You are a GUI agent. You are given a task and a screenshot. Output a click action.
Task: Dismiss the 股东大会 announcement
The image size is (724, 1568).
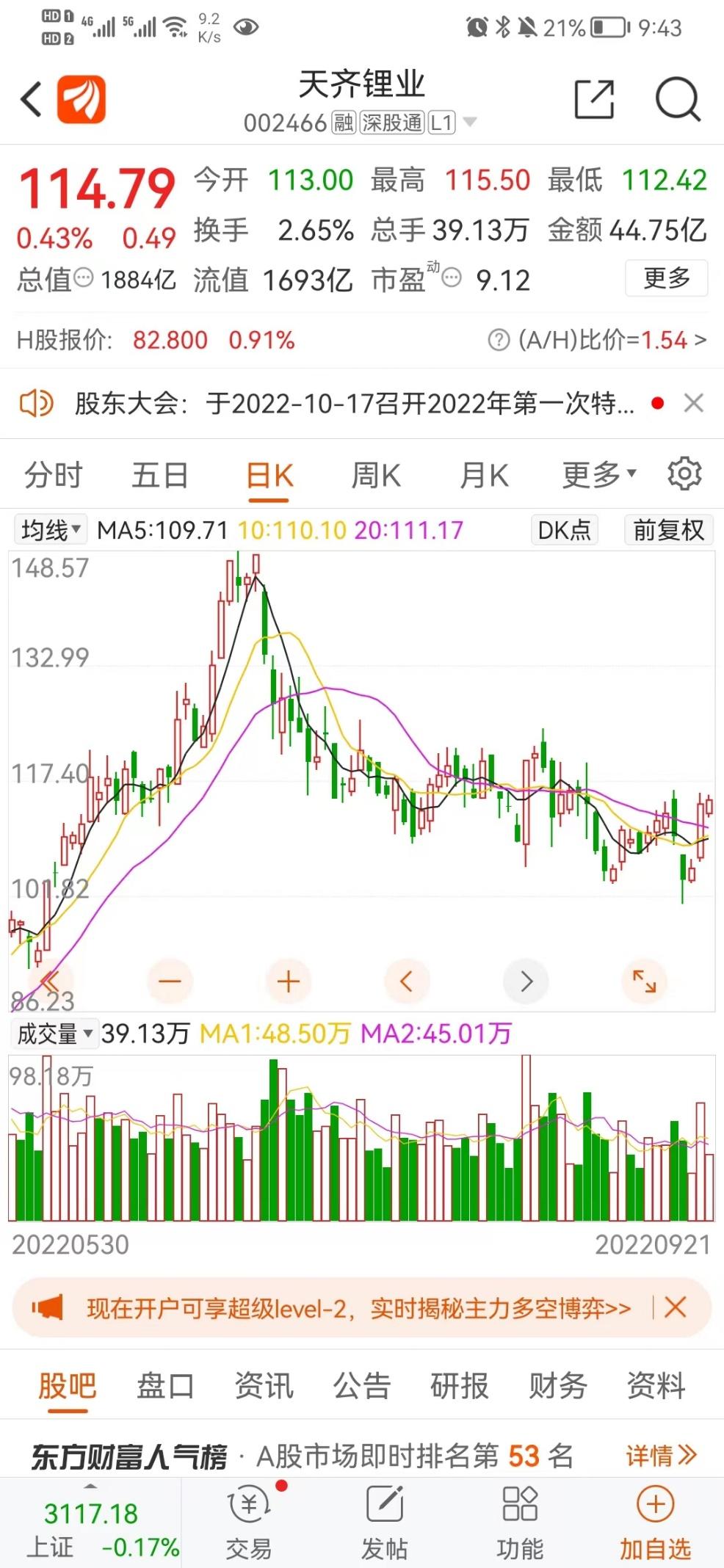[693, 403]
